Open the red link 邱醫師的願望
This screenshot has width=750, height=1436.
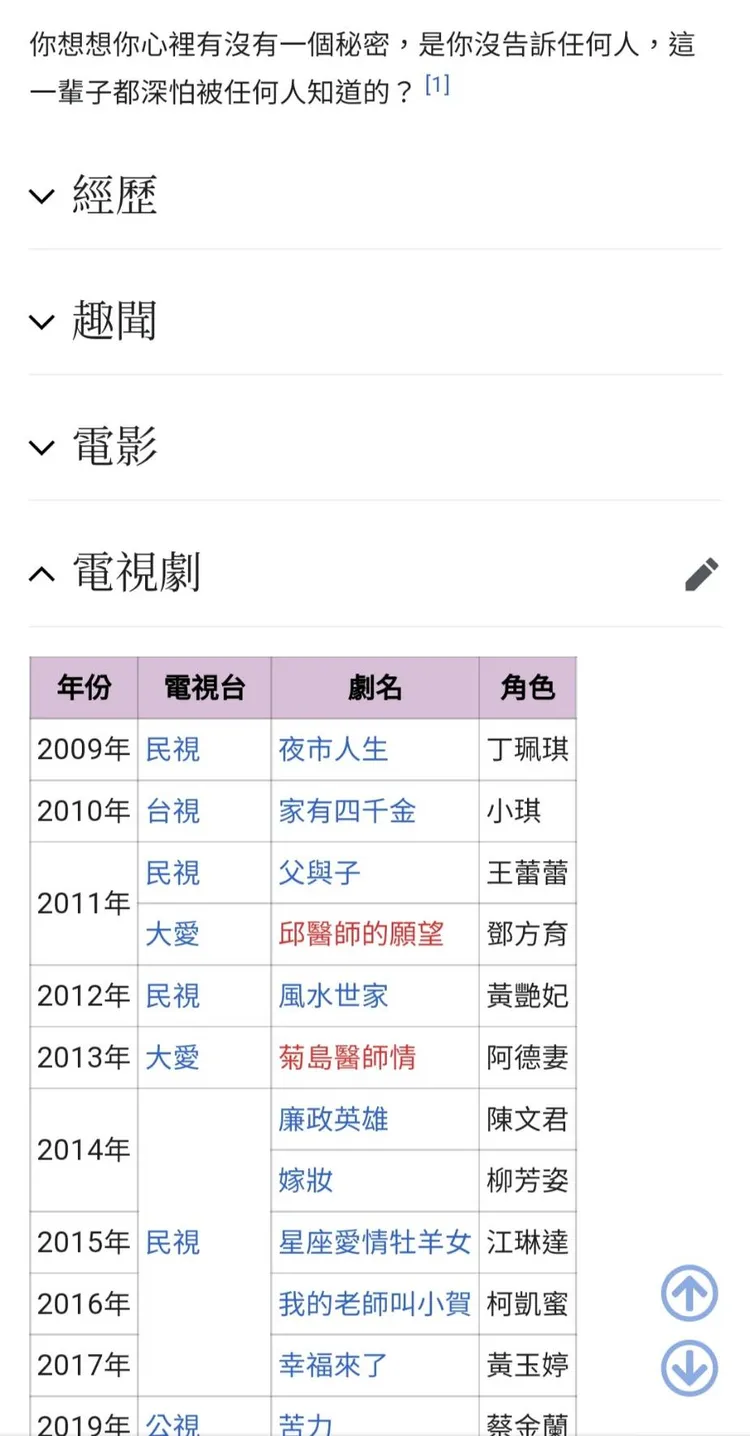pos(362,934)
